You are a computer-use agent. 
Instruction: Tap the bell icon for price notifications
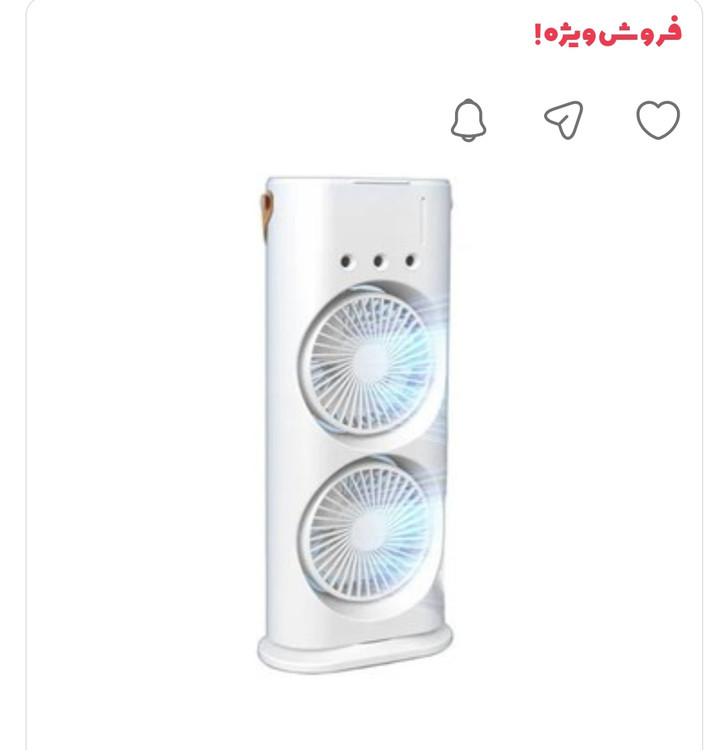(468, 120)
